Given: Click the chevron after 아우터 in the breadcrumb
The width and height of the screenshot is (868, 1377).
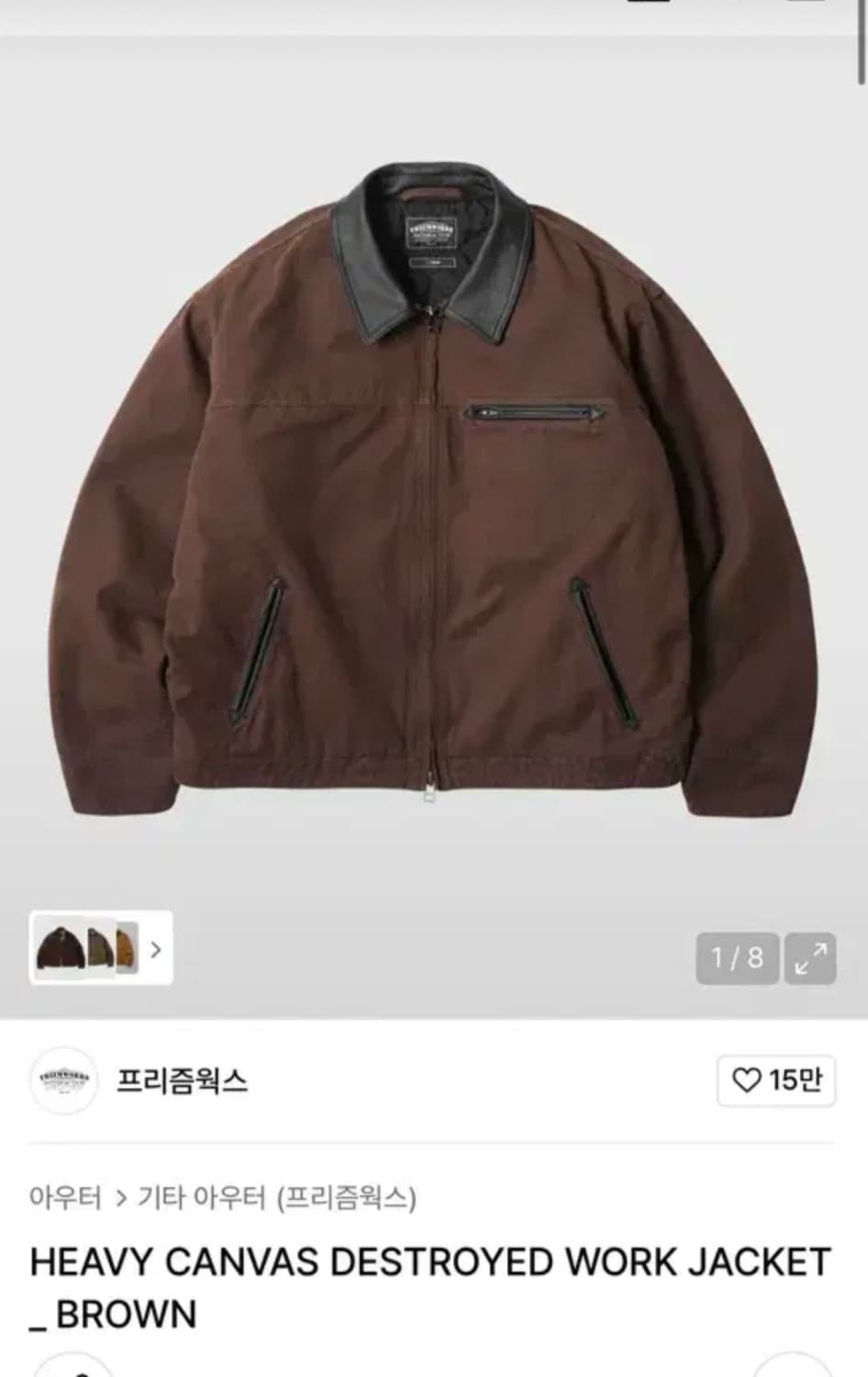Looking at the screenshot, I should [120, 1197].
